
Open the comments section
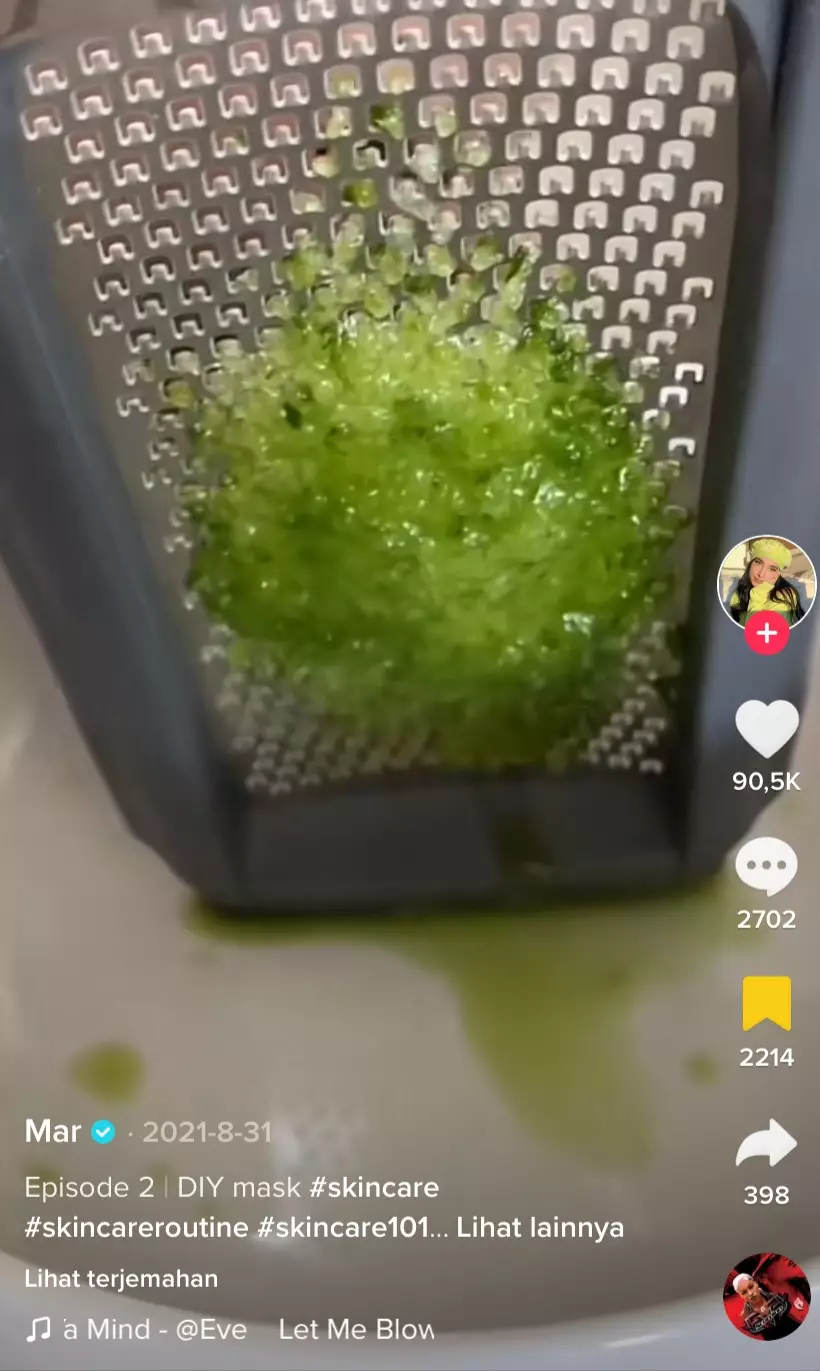[x=767, y=867]
